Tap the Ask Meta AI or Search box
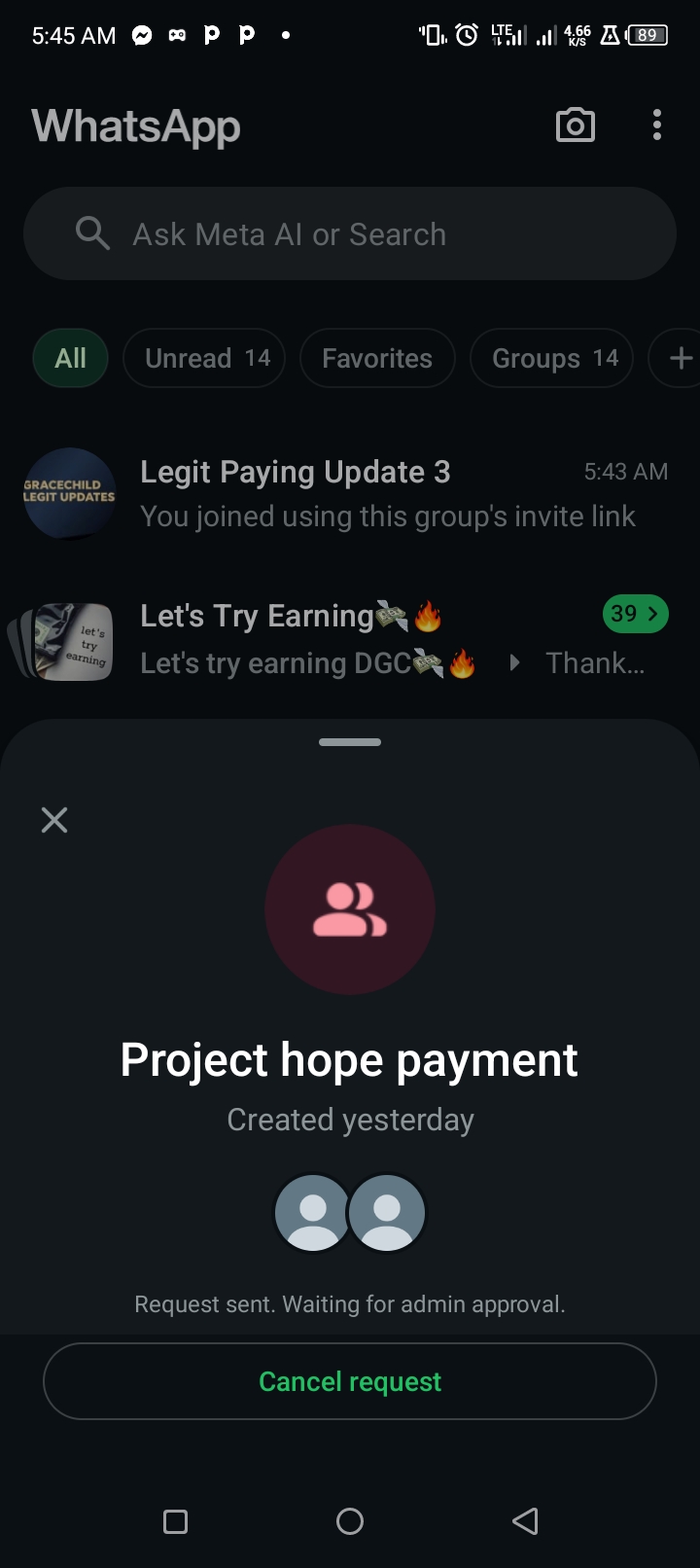Screen dimensions: 700x1568 coord(350,234)
